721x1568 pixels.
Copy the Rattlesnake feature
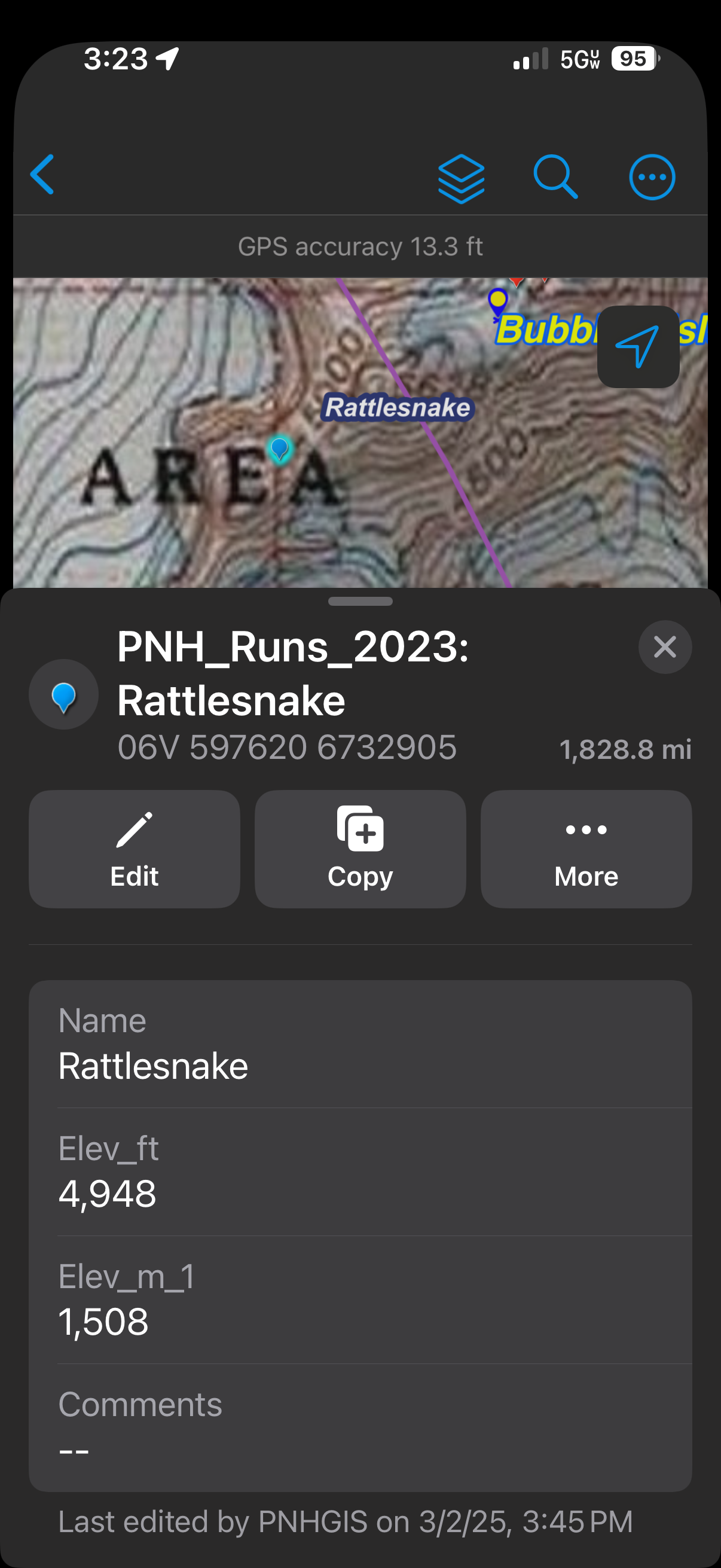pos(360,849)
